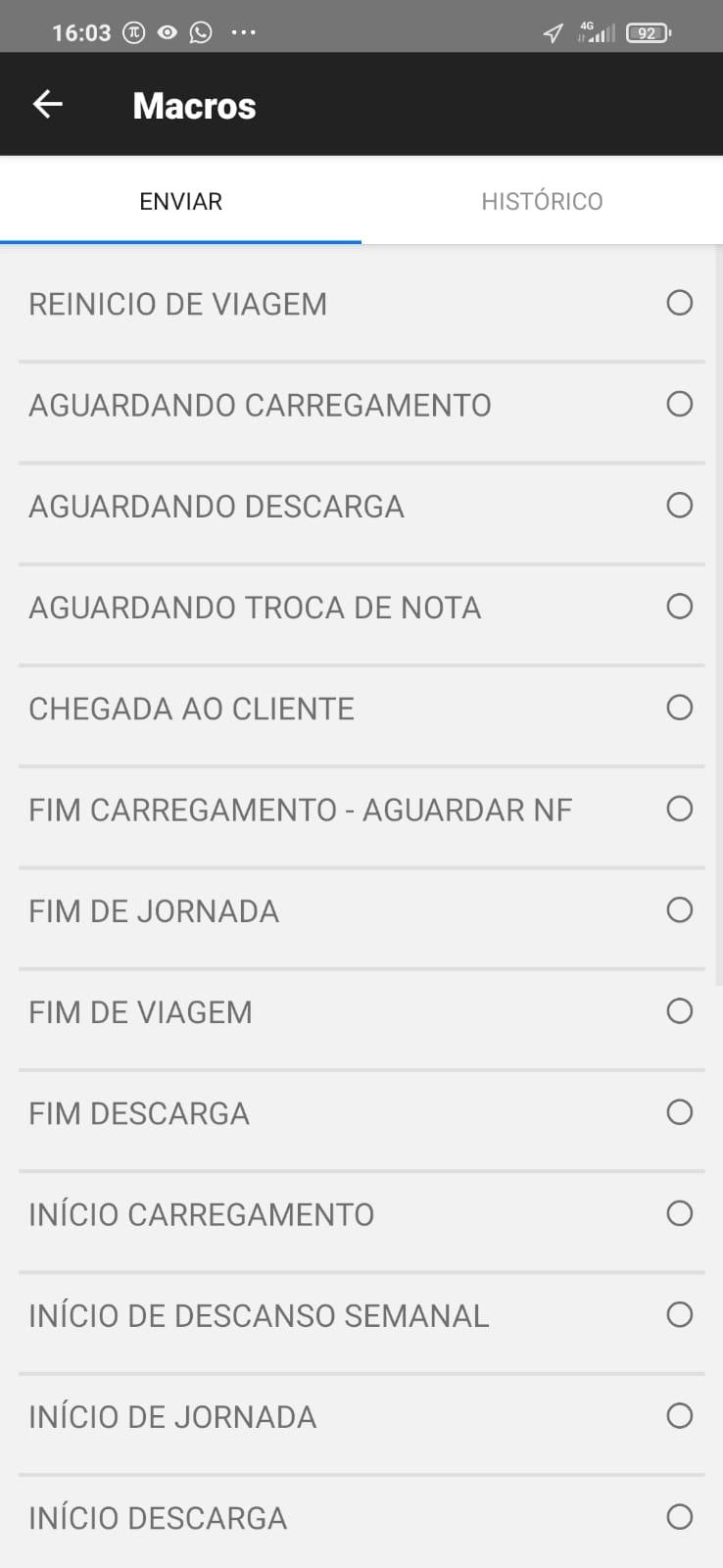Viewport: 723px width, 1568px height.
Task: Select INÍCIO DE DESCANSO SEMANAL
Action: (361, 1316)
